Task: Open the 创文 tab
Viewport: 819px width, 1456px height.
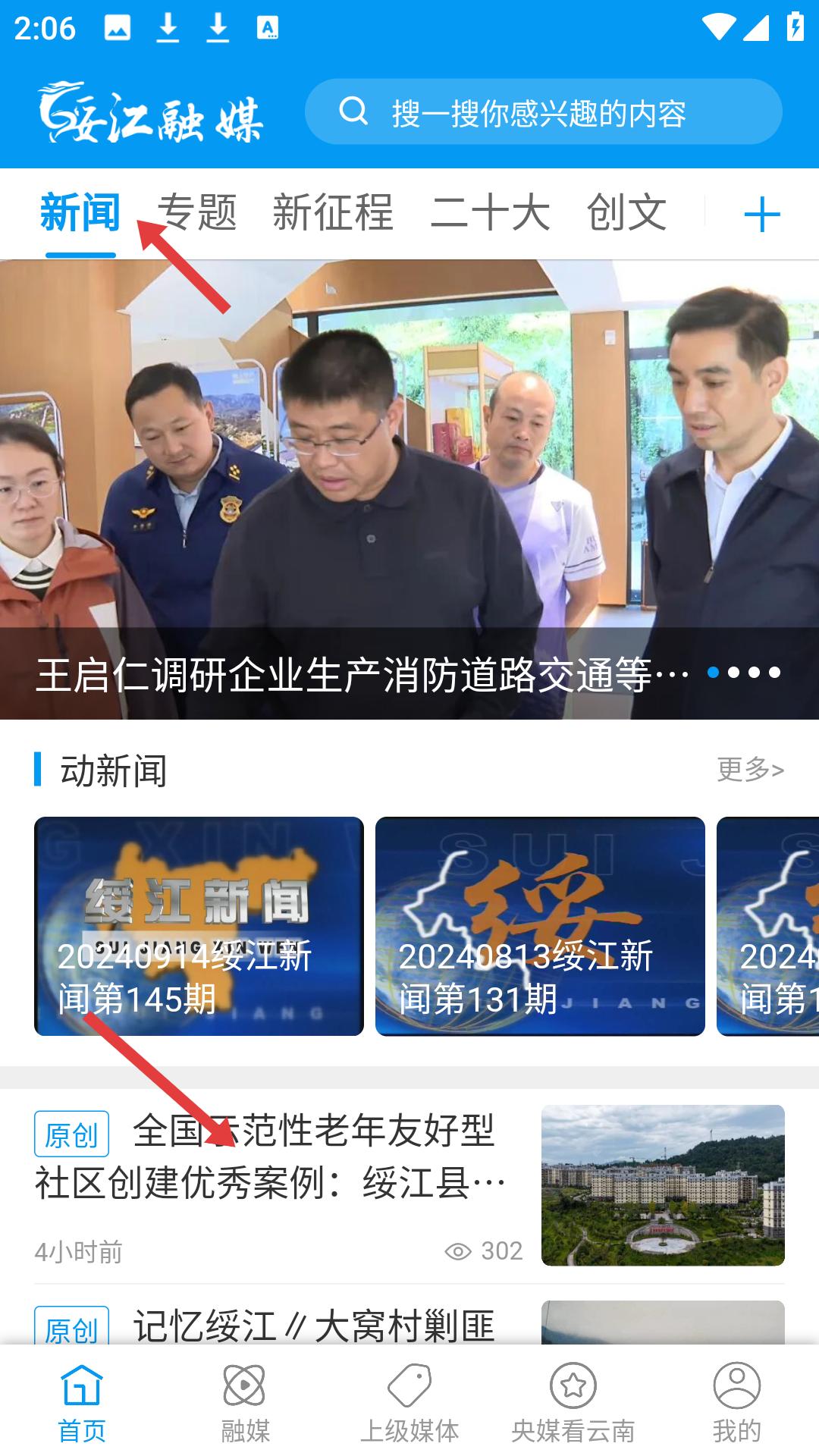Action: (x=626, y=213)
